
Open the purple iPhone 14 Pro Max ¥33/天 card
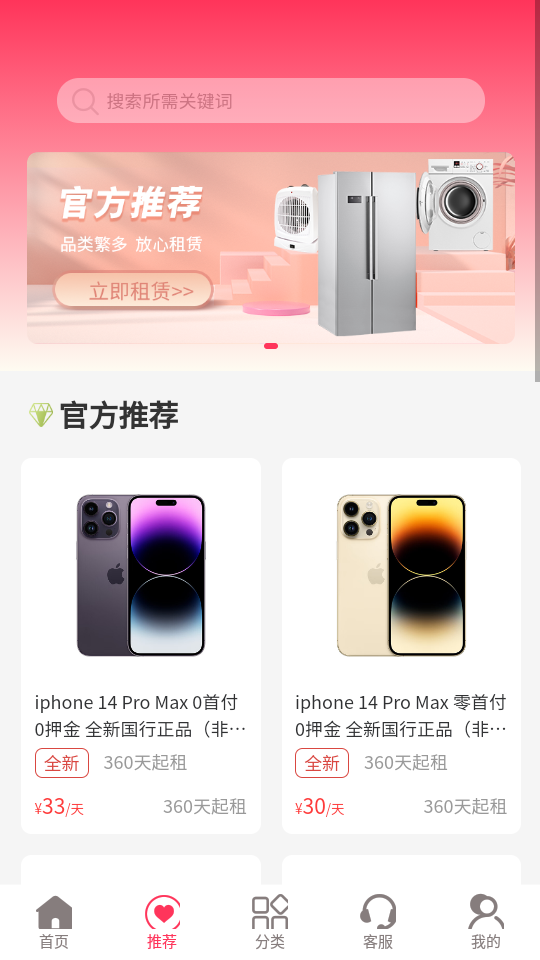(x=141, y=646)
